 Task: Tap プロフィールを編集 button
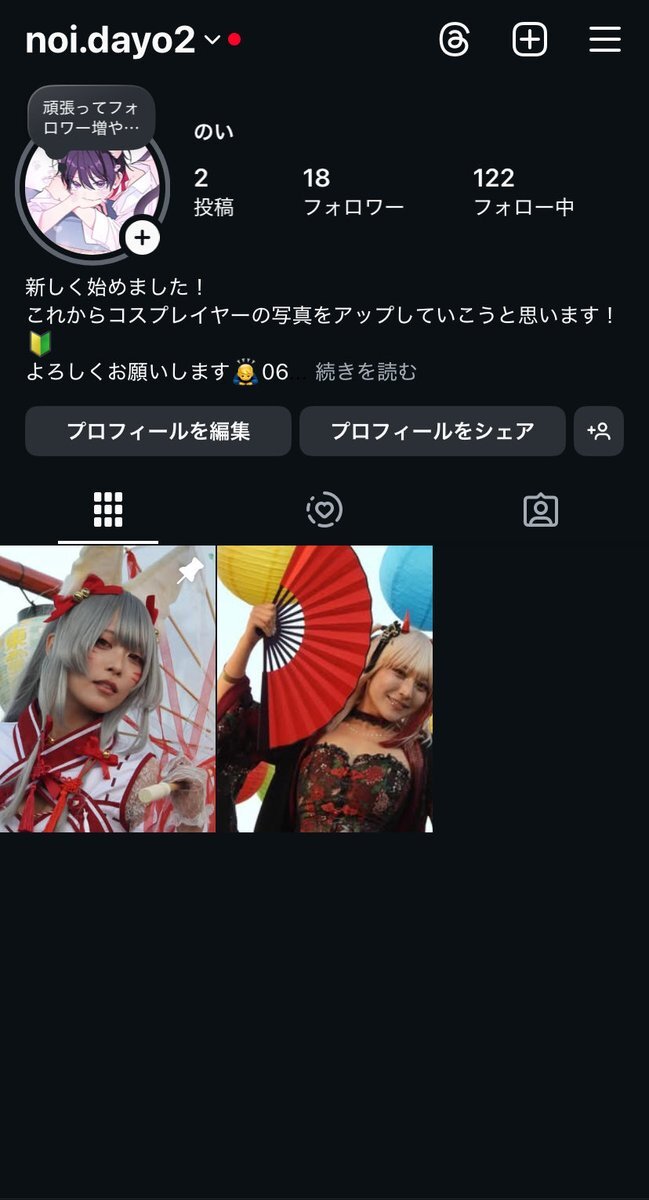pos(158,431)
